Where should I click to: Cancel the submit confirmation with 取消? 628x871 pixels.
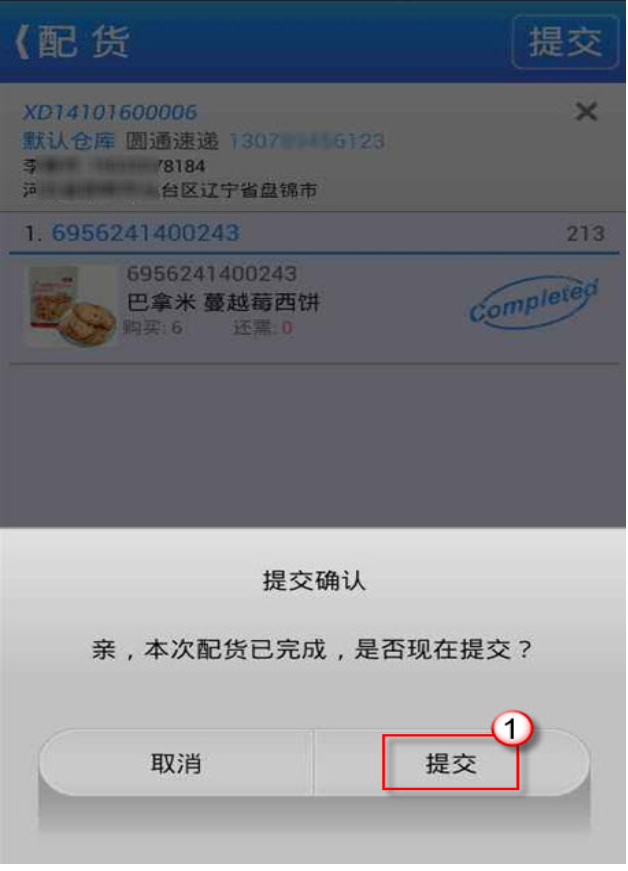(x=176, y=764)
